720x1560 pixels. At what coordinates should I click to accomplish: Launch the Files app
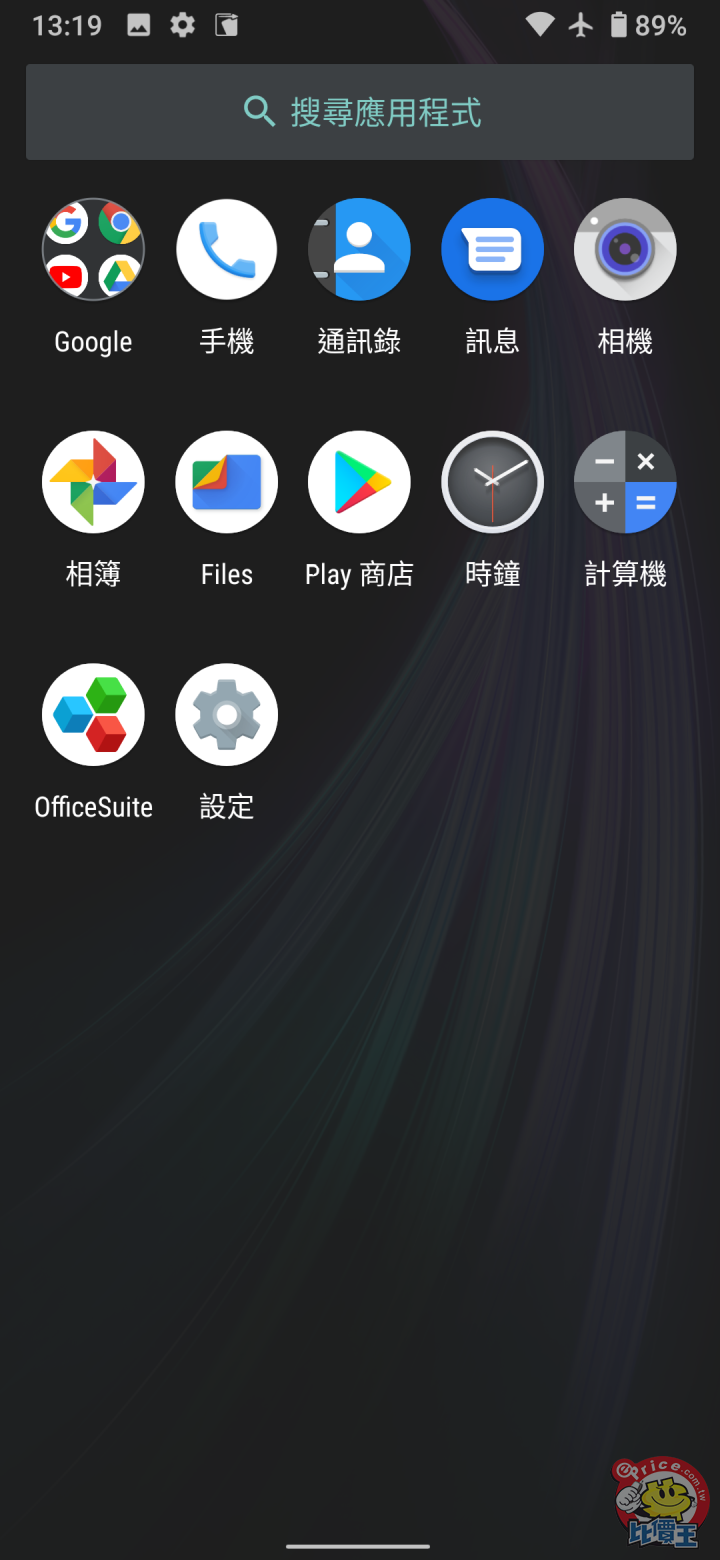[226, 482]
